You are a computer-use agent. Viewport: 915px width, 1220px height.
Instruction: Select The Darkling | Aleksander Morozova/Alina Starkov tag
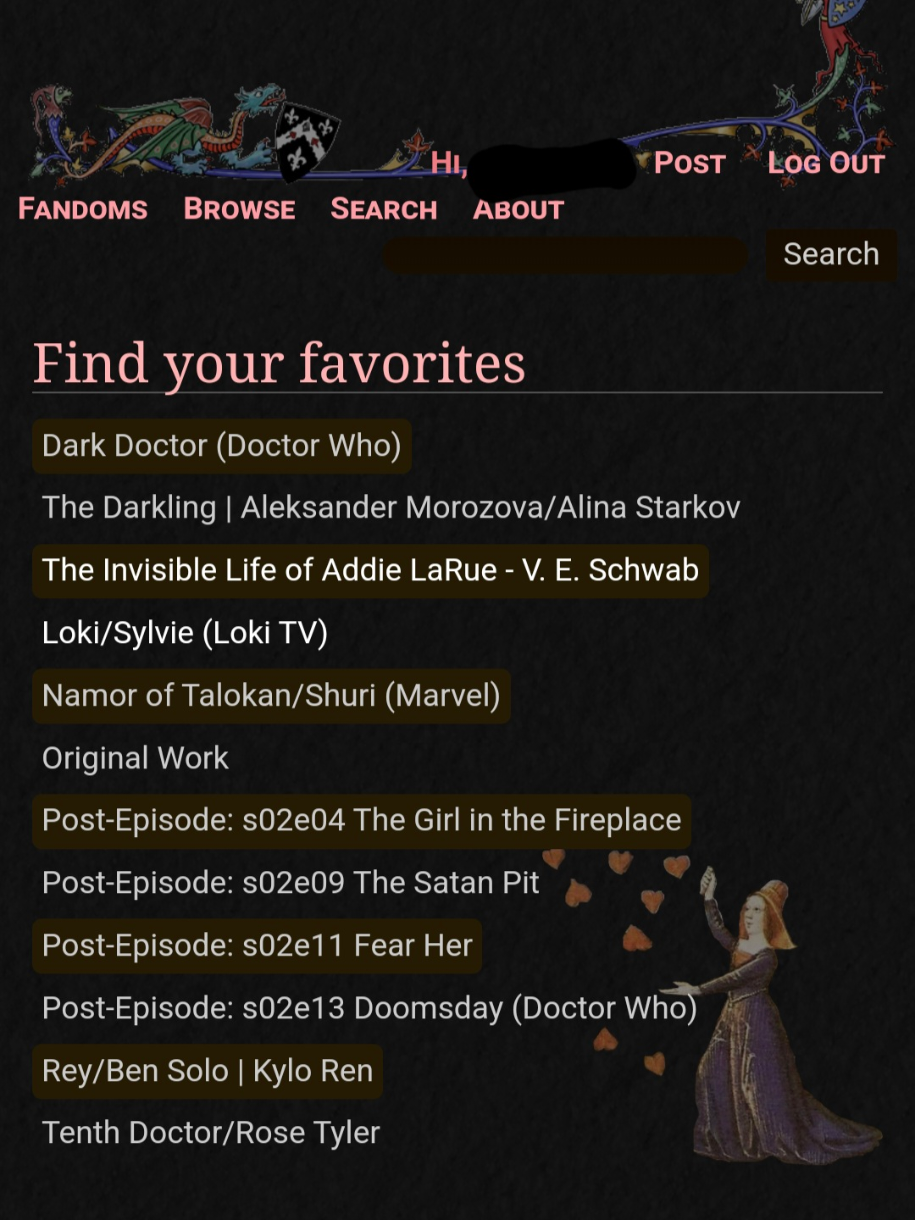click(390, 507)
